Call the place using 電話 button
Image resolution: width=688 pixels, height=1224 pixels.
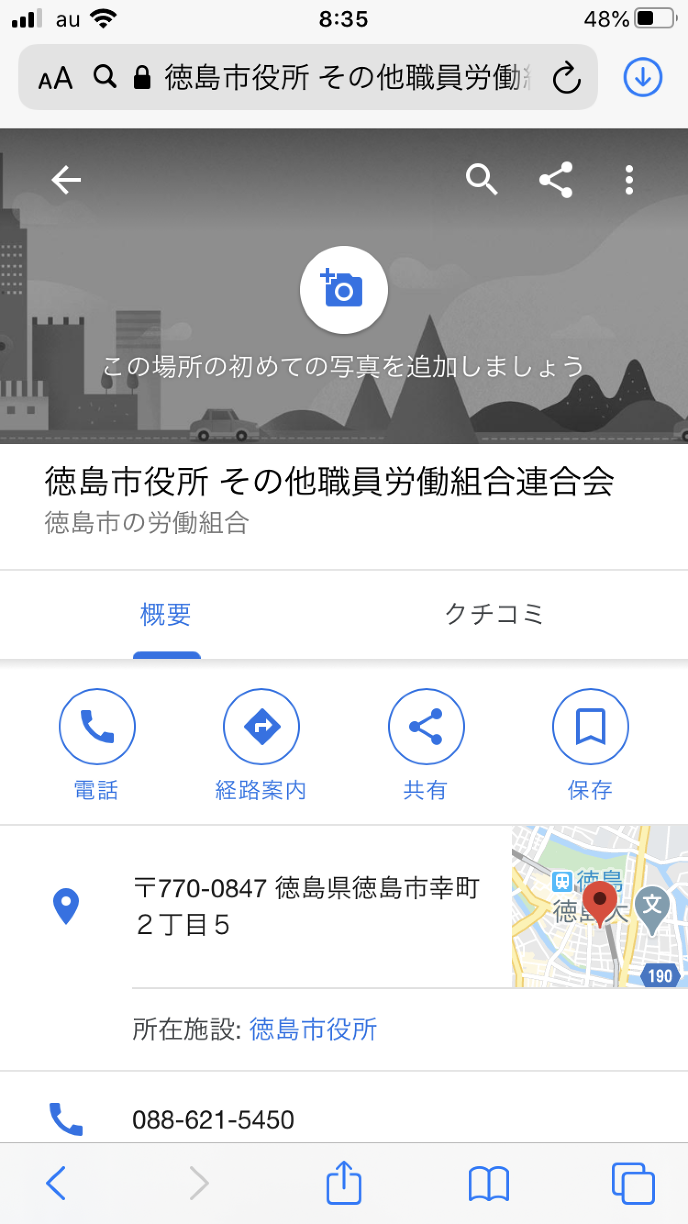[96, 727]
